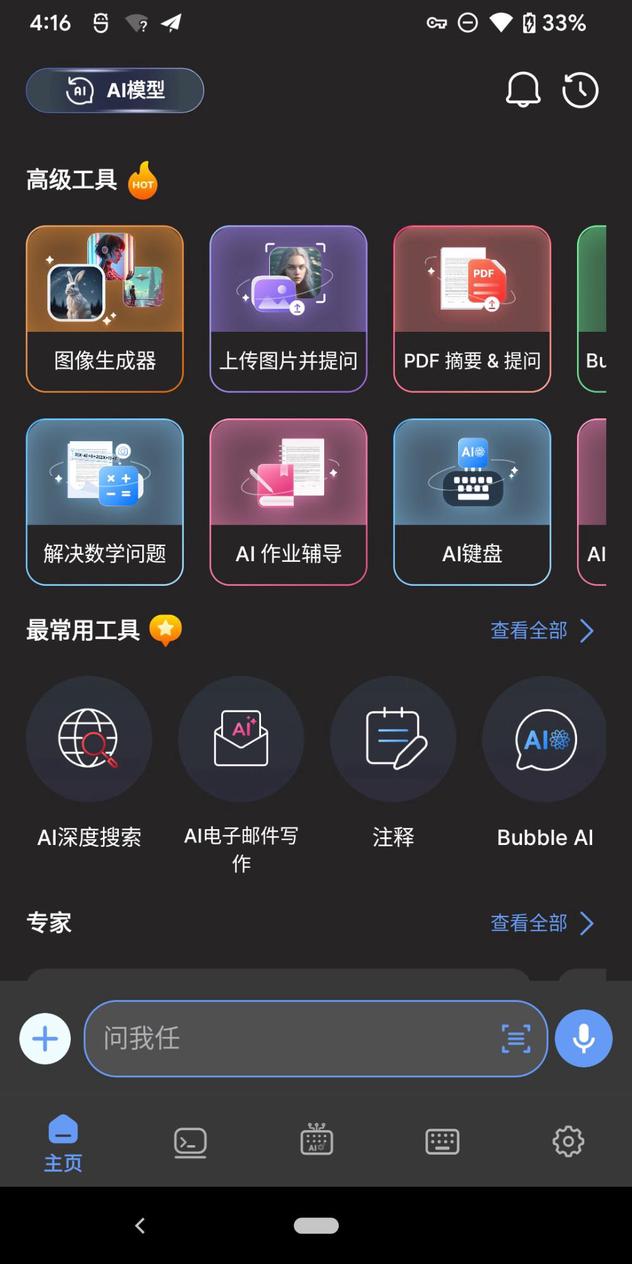Open the 上传图片并提问 card
The width and height of the screenshot is (632, 1264).
(288, 308)
